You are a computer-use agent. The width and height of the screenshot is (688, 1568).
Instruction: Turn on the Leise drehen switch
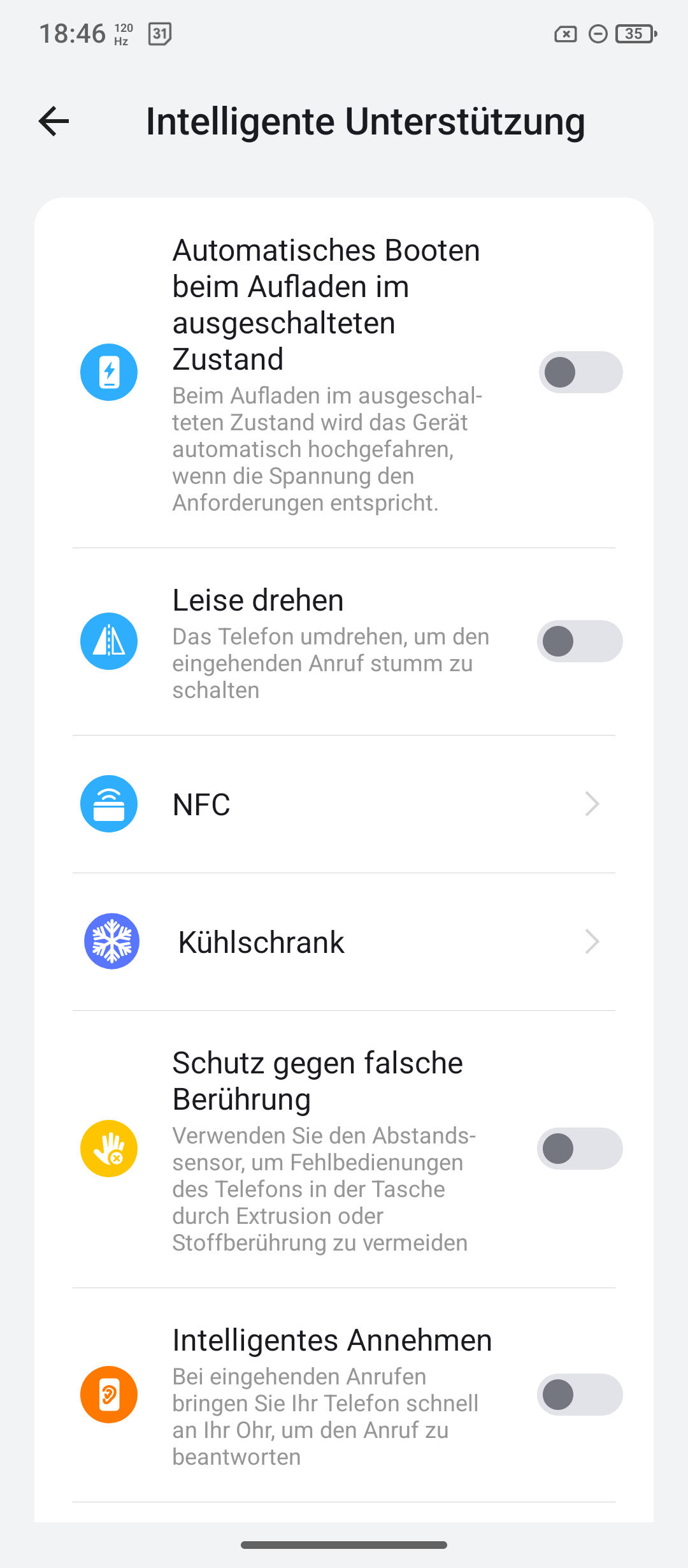580,641
